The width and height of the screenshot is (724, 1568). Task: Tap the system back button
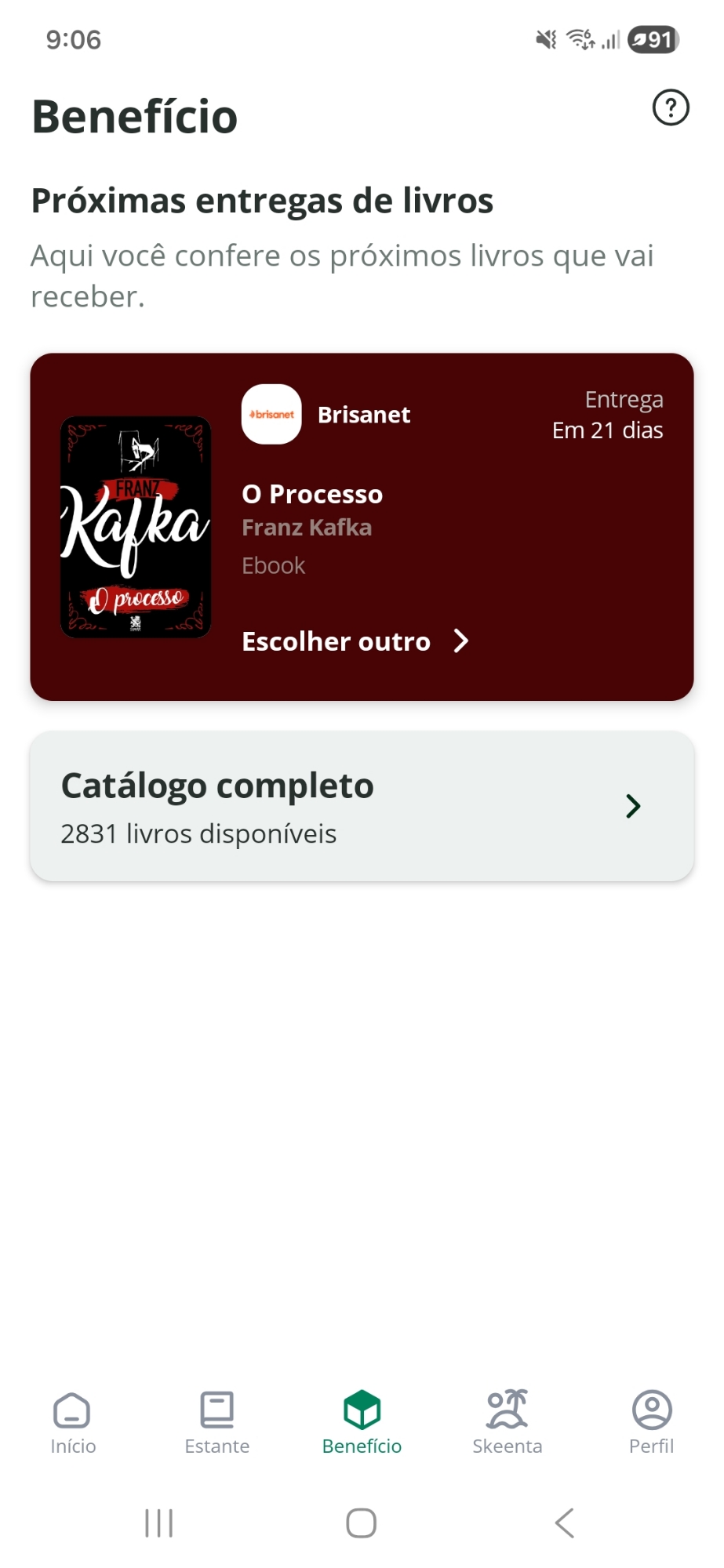pyautogui.click(x=565, y=1523)
